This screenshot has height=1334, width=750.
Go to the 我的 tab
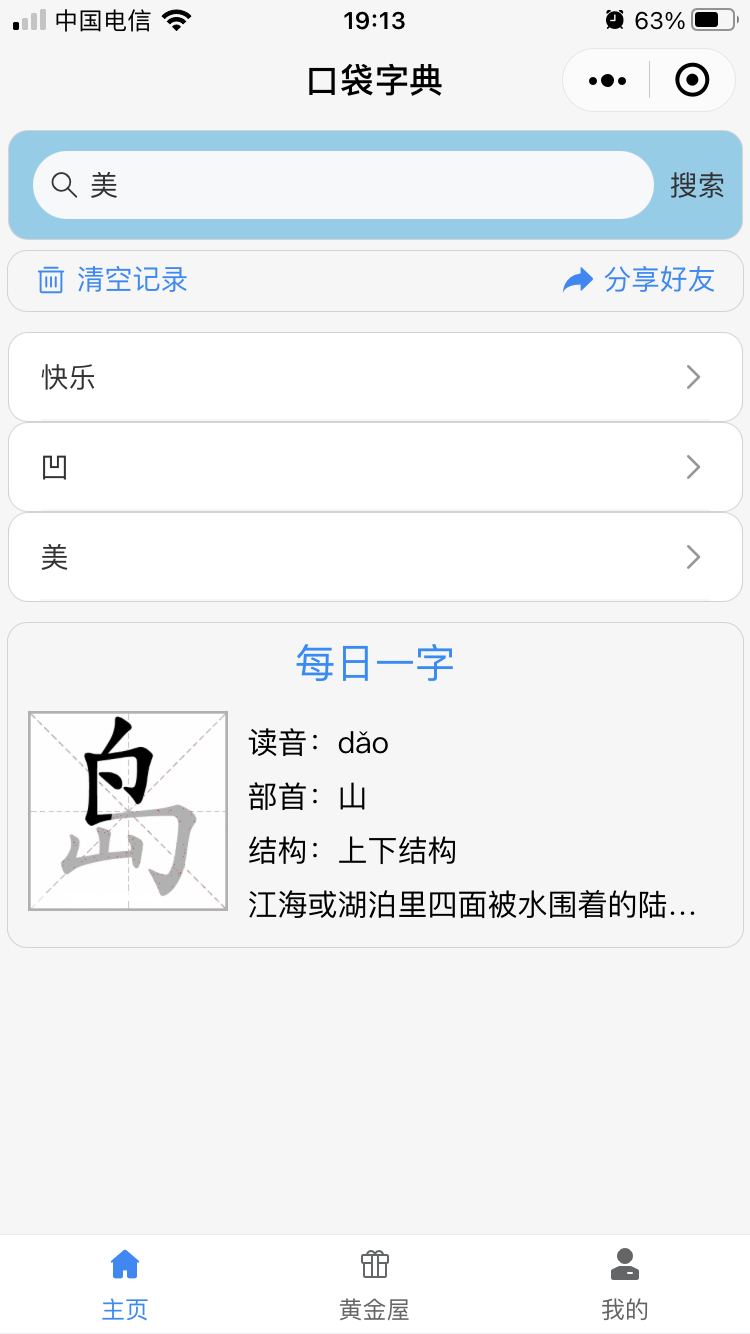point(625,1284)
